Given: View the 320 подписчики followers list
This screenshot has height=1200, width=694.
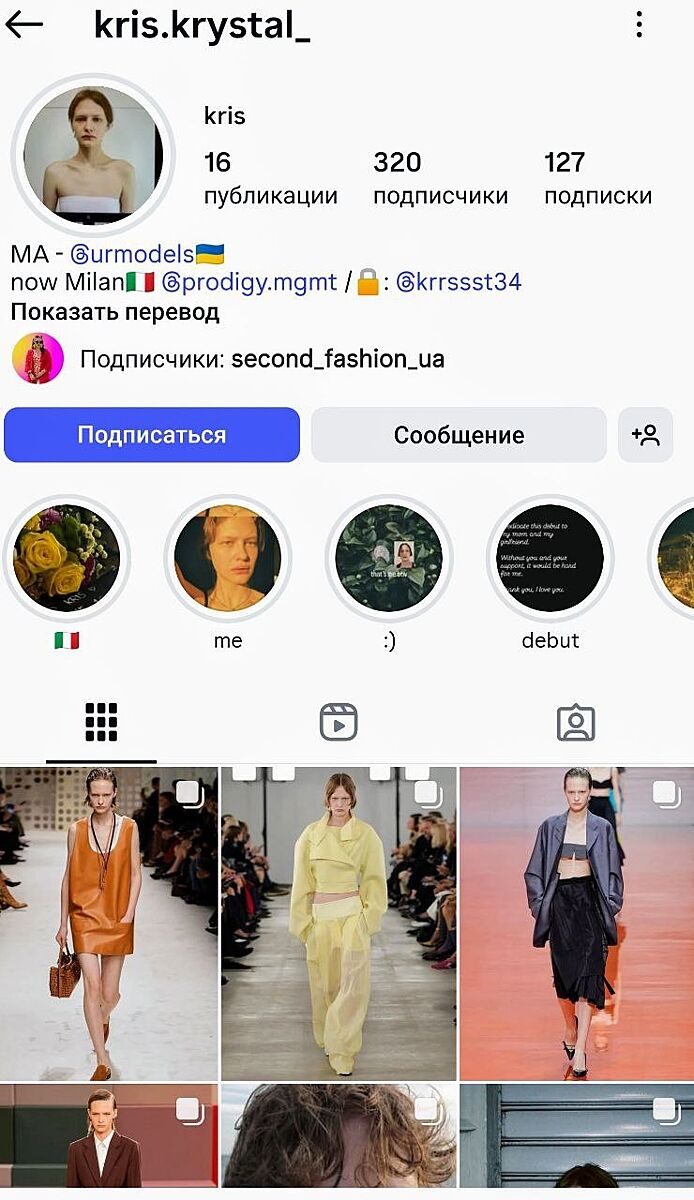Looking at the screenshot, I should coord(440,178).
